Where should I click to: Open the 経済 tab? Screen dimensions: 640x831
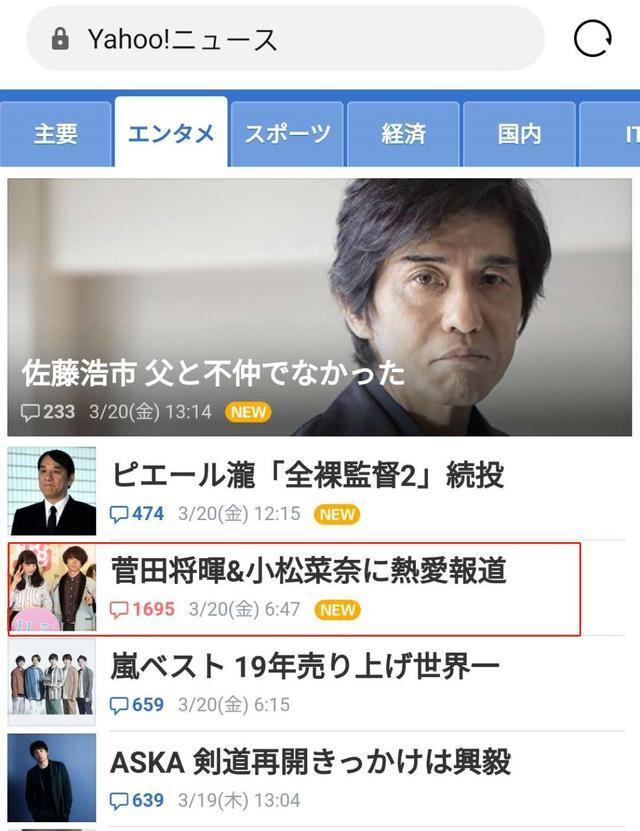403,134
